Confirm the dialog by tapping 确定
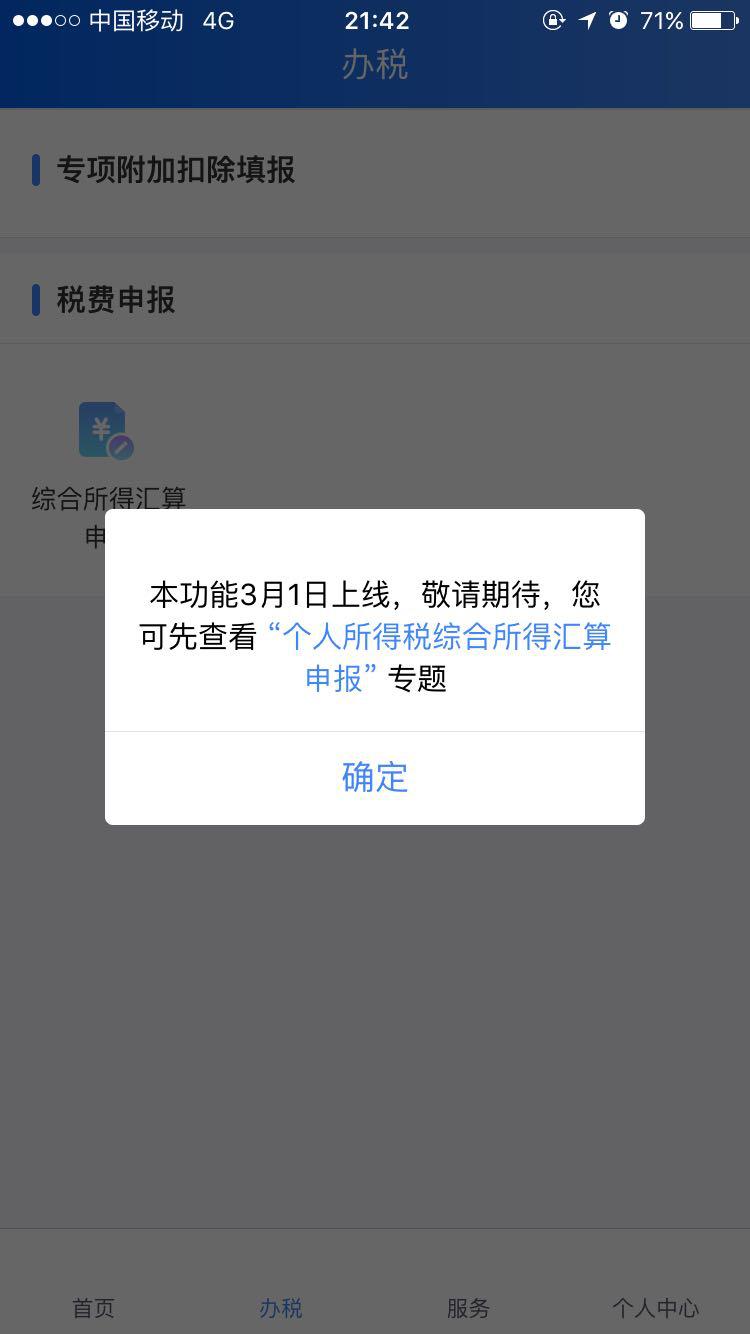The image size is (750, 1334). coord(375,777)
